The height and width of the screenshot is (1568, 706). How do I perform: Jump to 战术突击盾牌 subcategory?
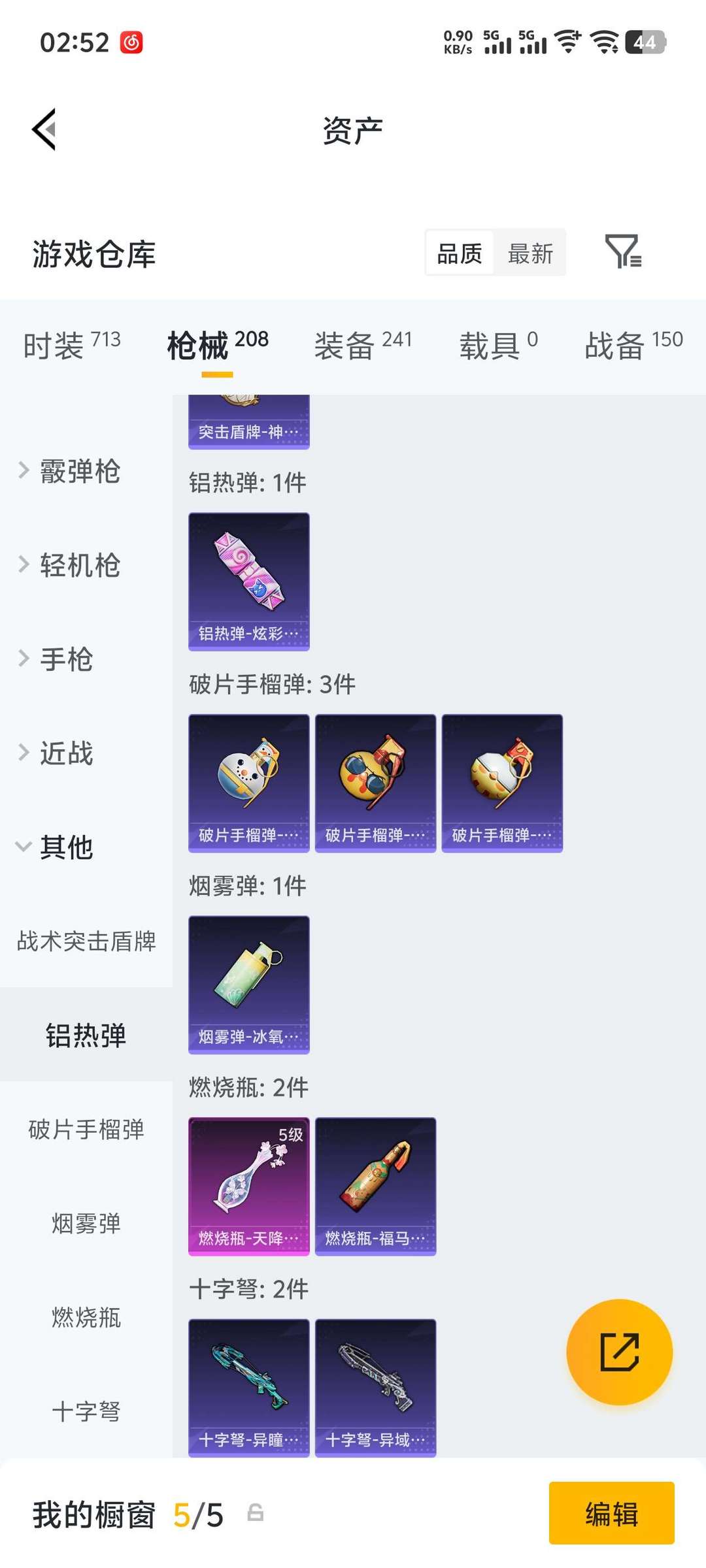[x=86, y=941]
